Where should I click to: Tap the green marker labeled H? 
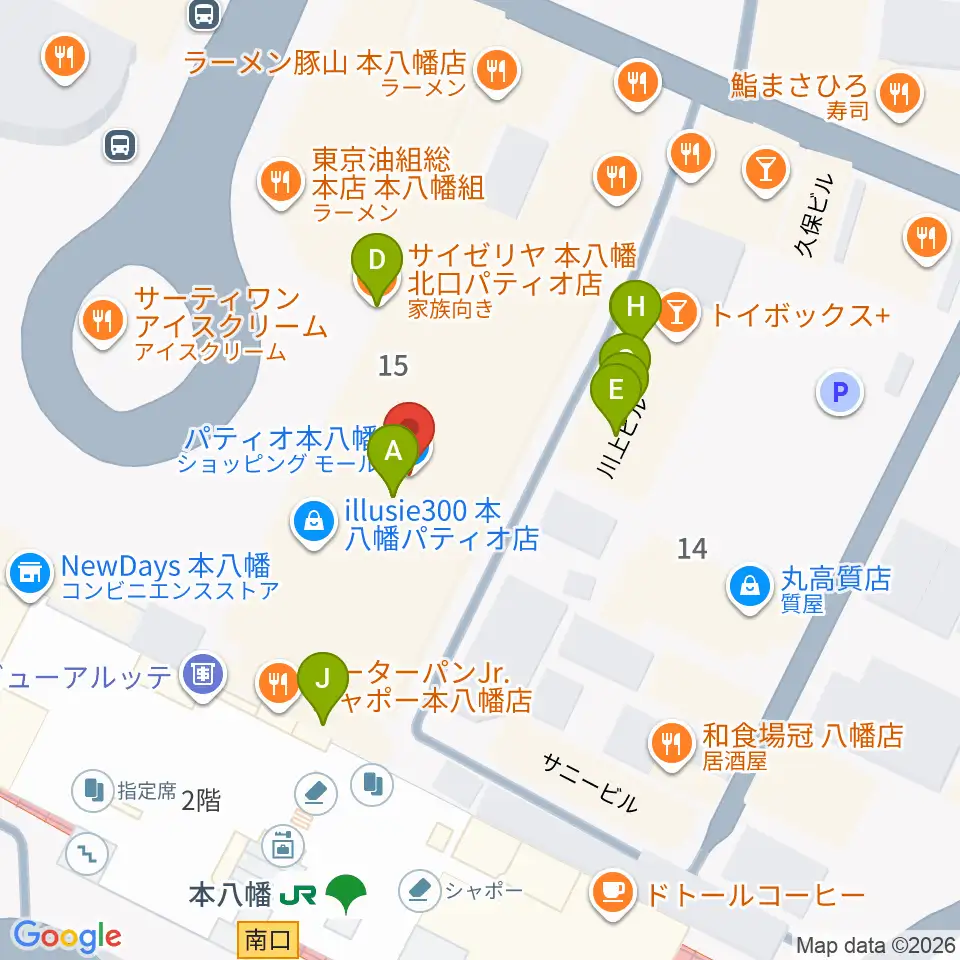[636, 312]
